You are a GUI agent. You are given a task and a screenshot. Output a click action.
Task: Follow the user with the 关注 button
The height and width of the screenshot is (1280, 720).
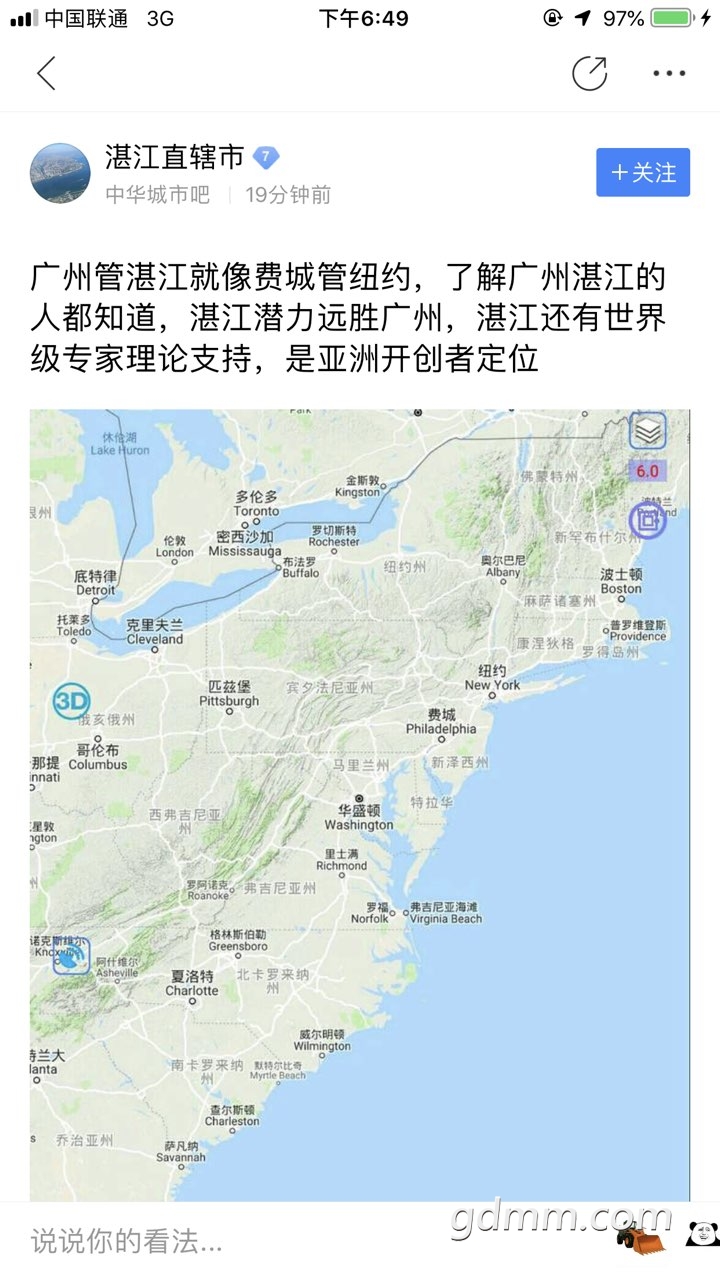[643, 172]
